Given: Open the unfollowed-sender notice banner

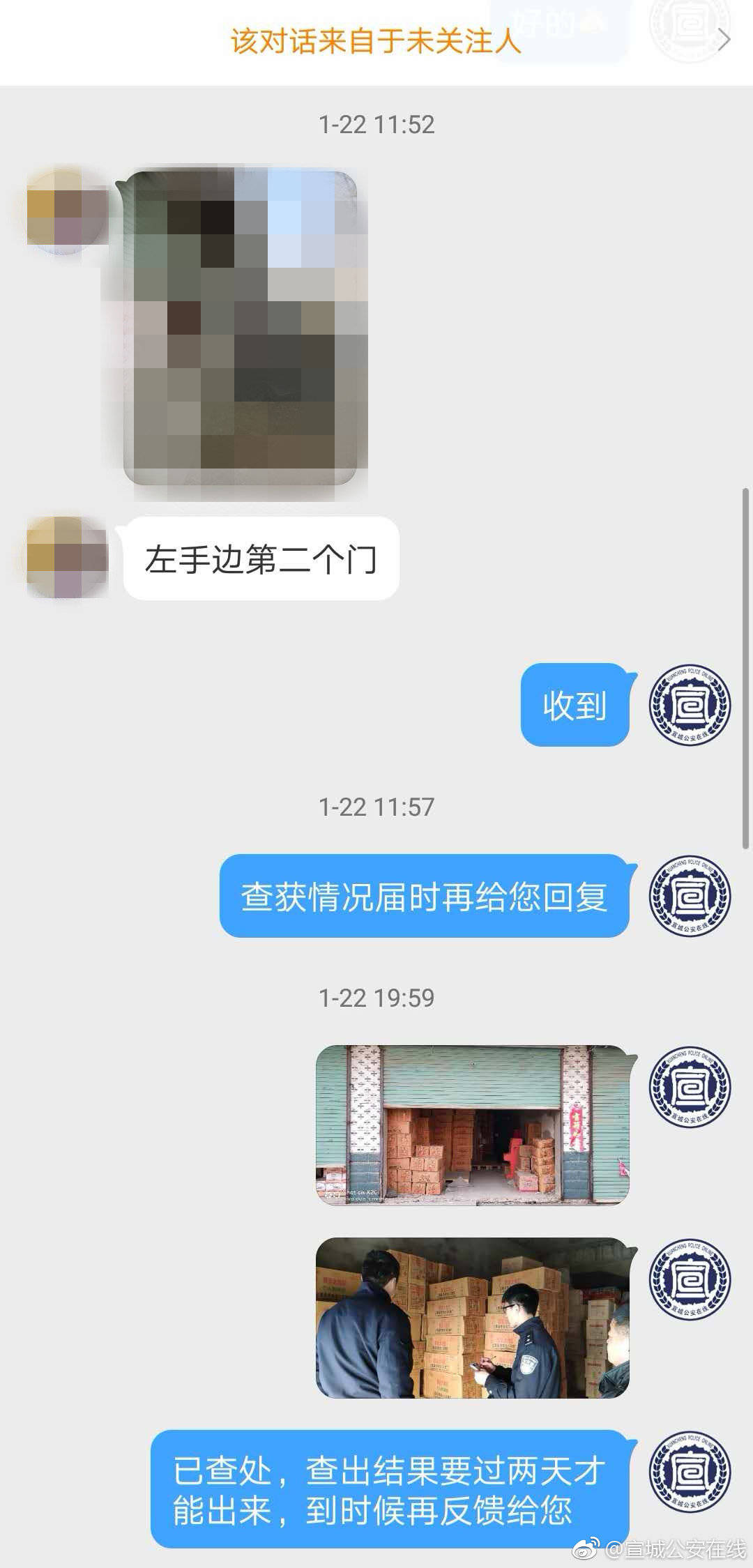Looking at the screenshot, I should coord(376,42).
